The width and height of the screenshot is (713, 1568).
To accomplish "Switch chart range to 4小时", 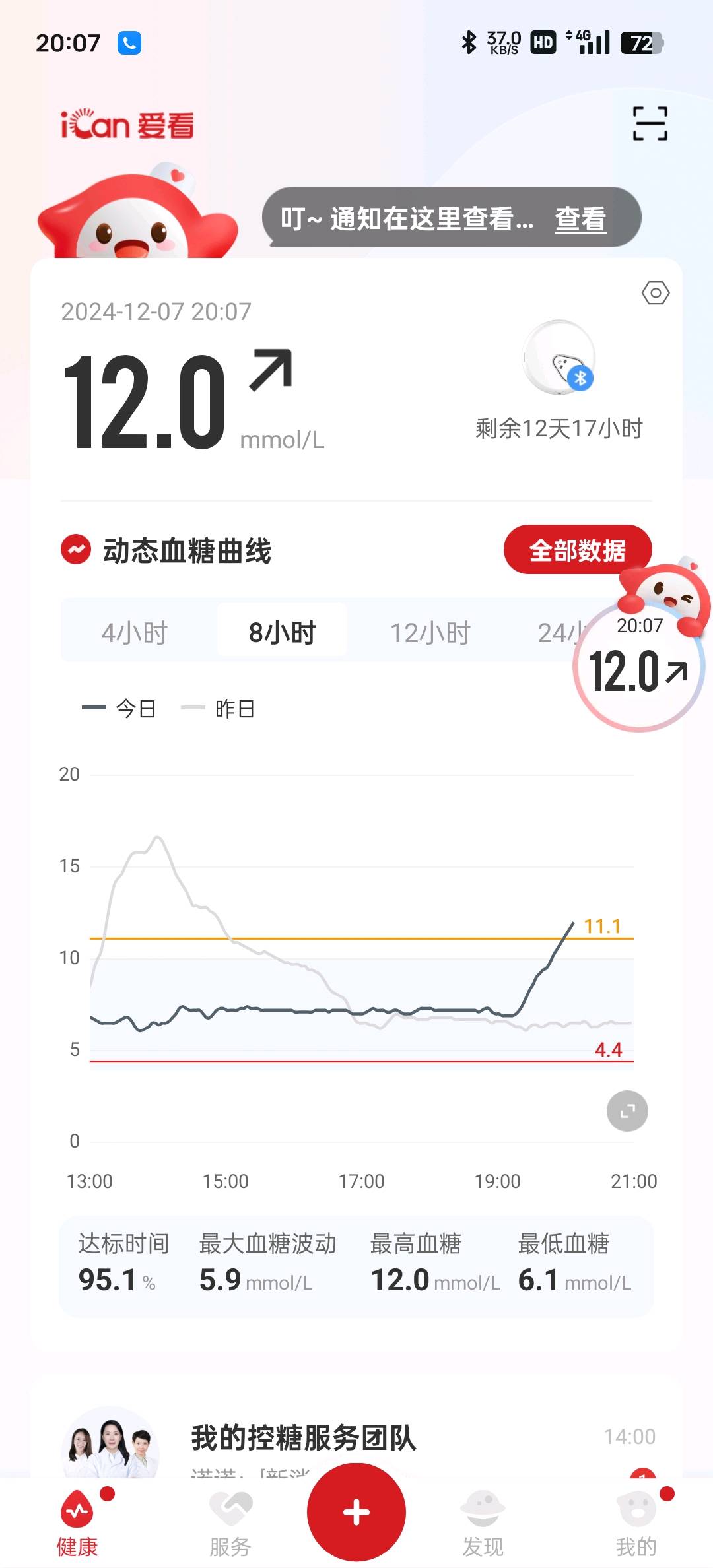I will (135, 632).
